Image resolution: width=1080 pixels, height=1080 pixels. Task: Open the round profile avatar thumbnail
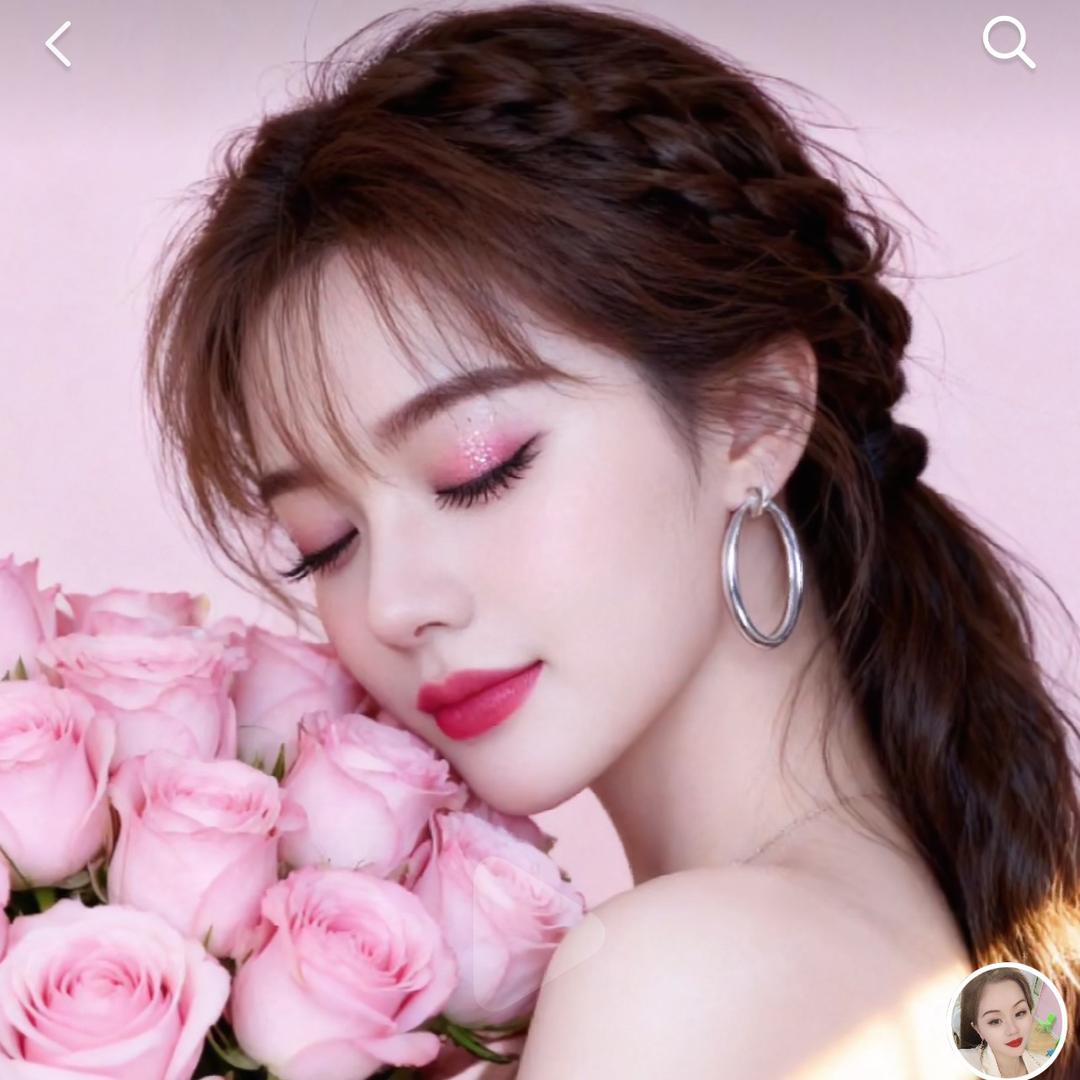pyautogui.click(x=1006, y=1021)
